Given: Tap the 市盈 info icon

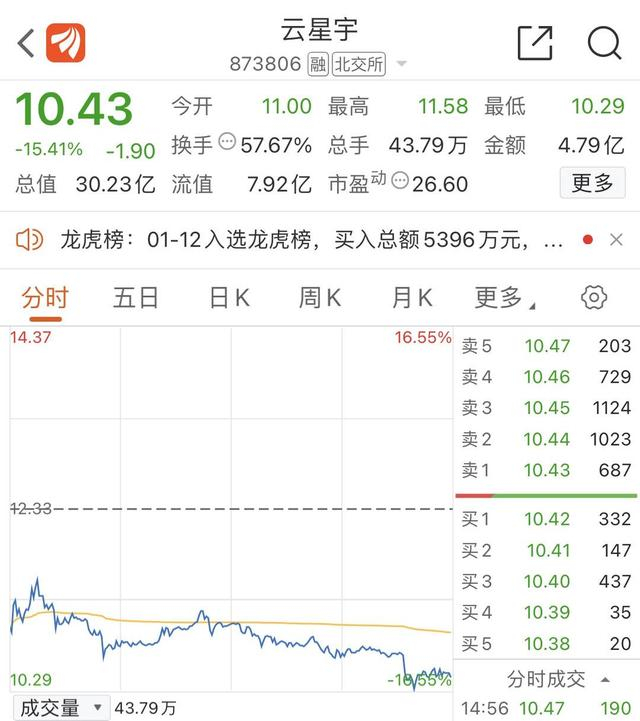Looking at the screenshot, I should coord(400,182).
